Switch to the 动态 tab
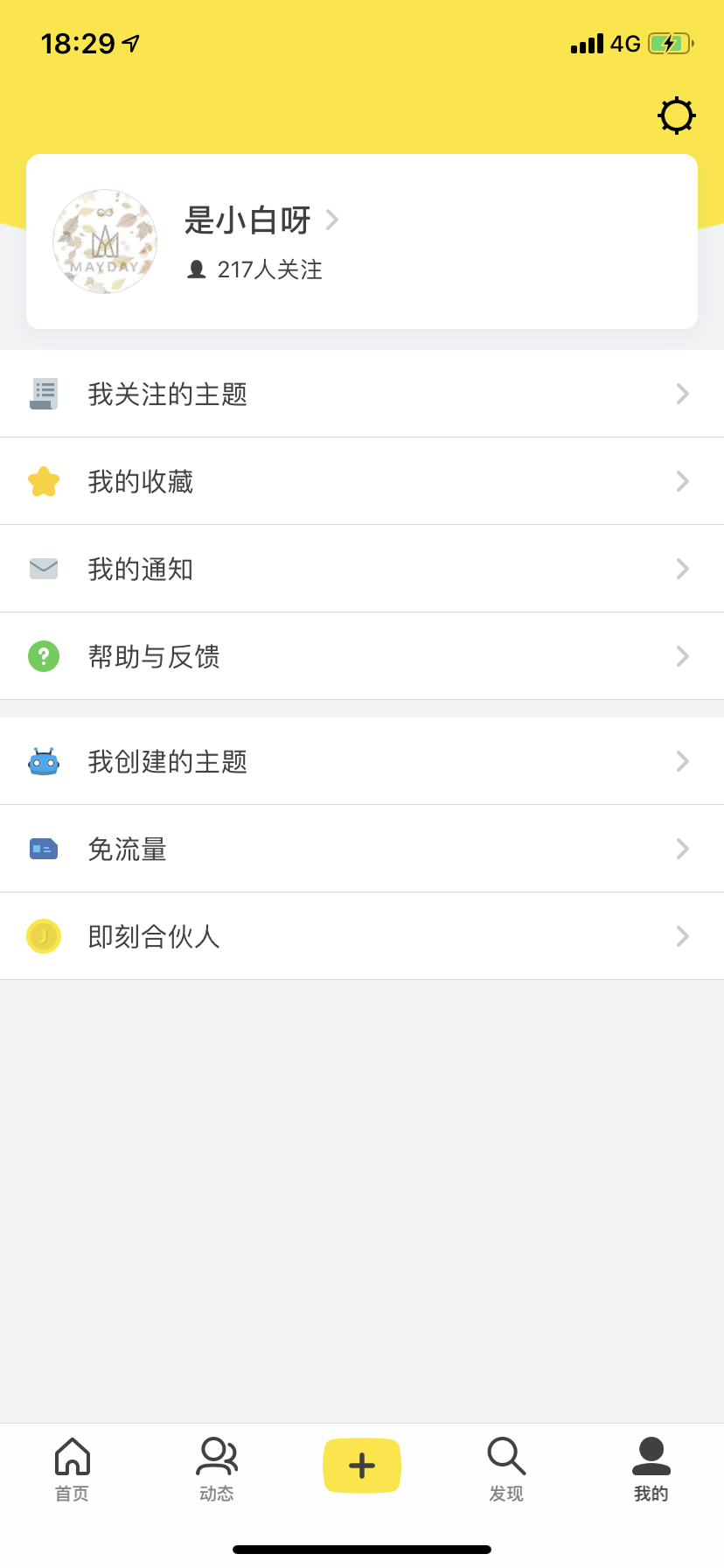 click(x=217, y=1469)
